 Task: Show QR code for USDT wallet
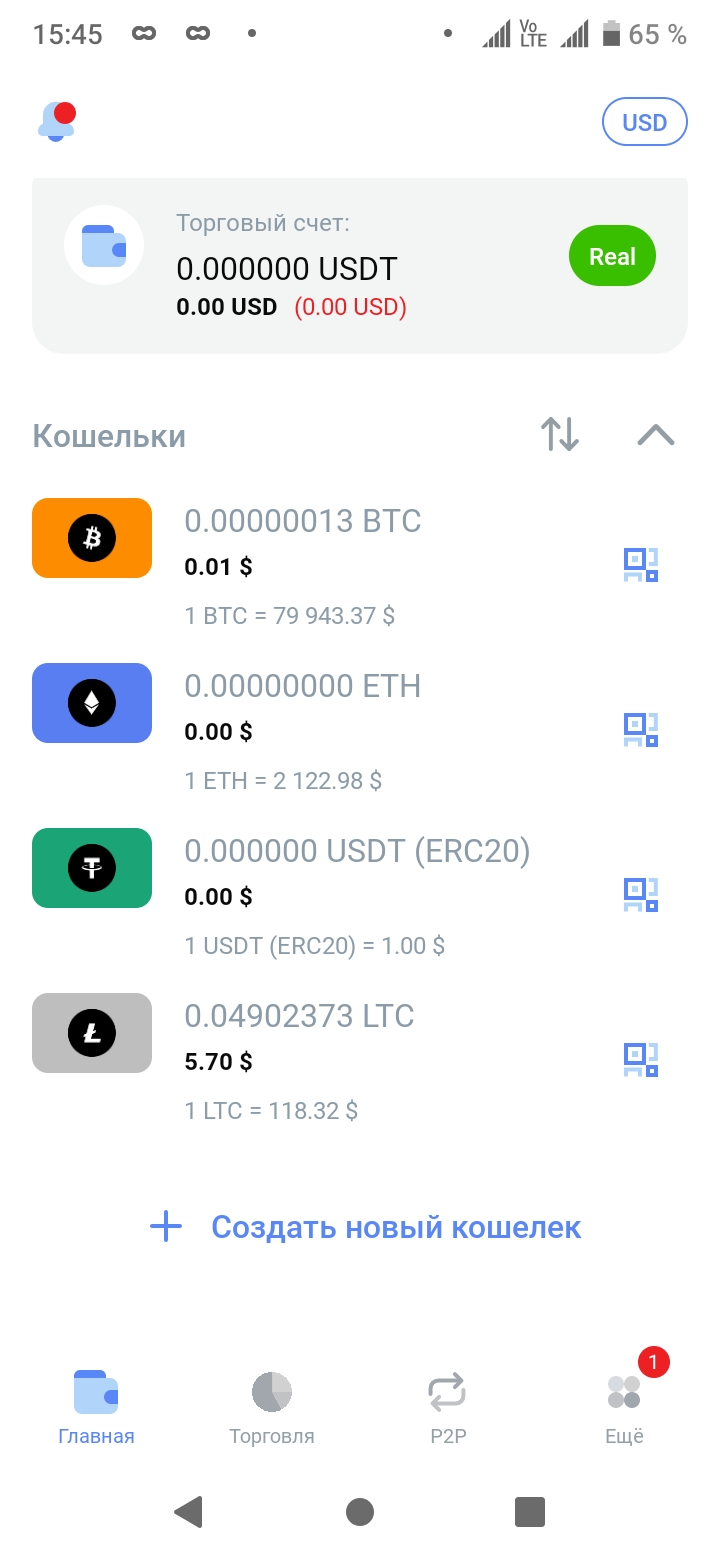[x=641, y=895]
